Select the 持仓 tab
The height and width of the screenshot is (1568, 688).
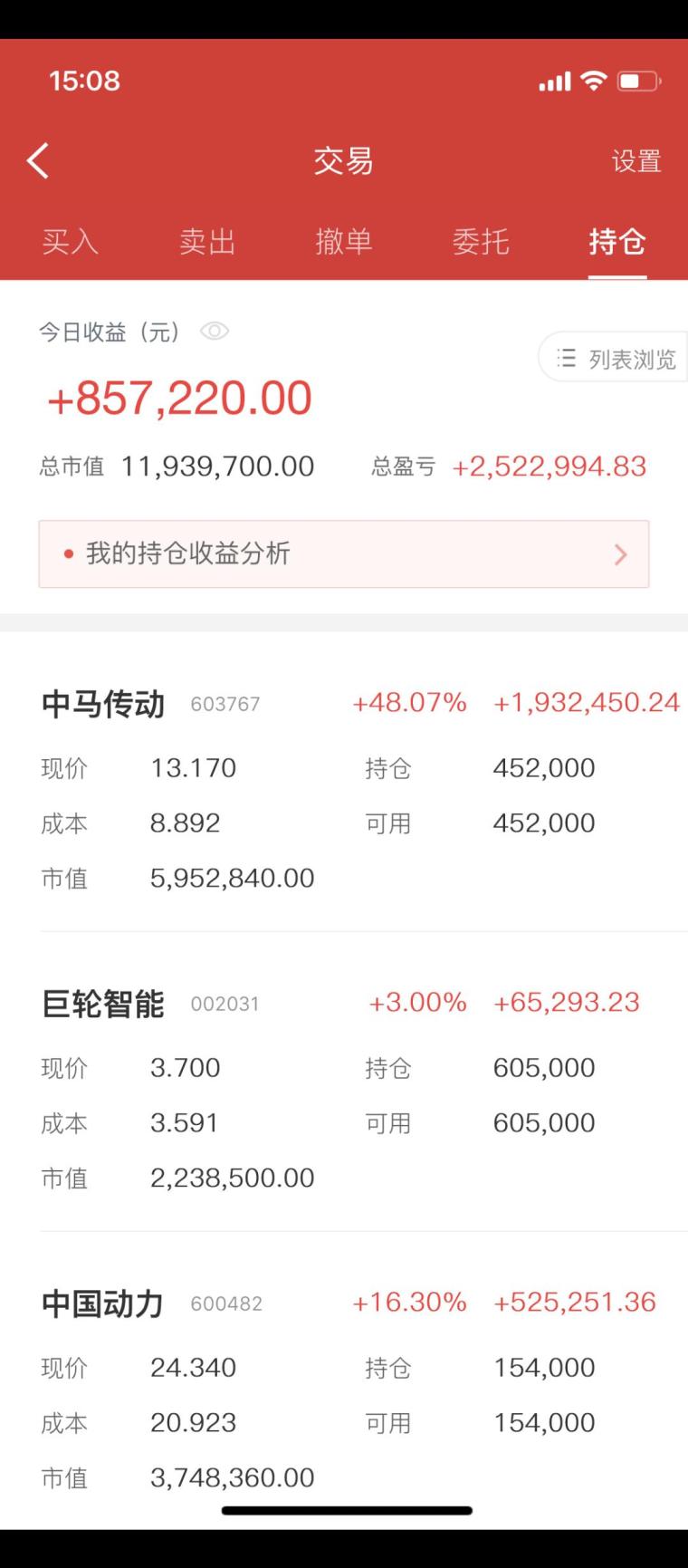[x=617, y=242]
